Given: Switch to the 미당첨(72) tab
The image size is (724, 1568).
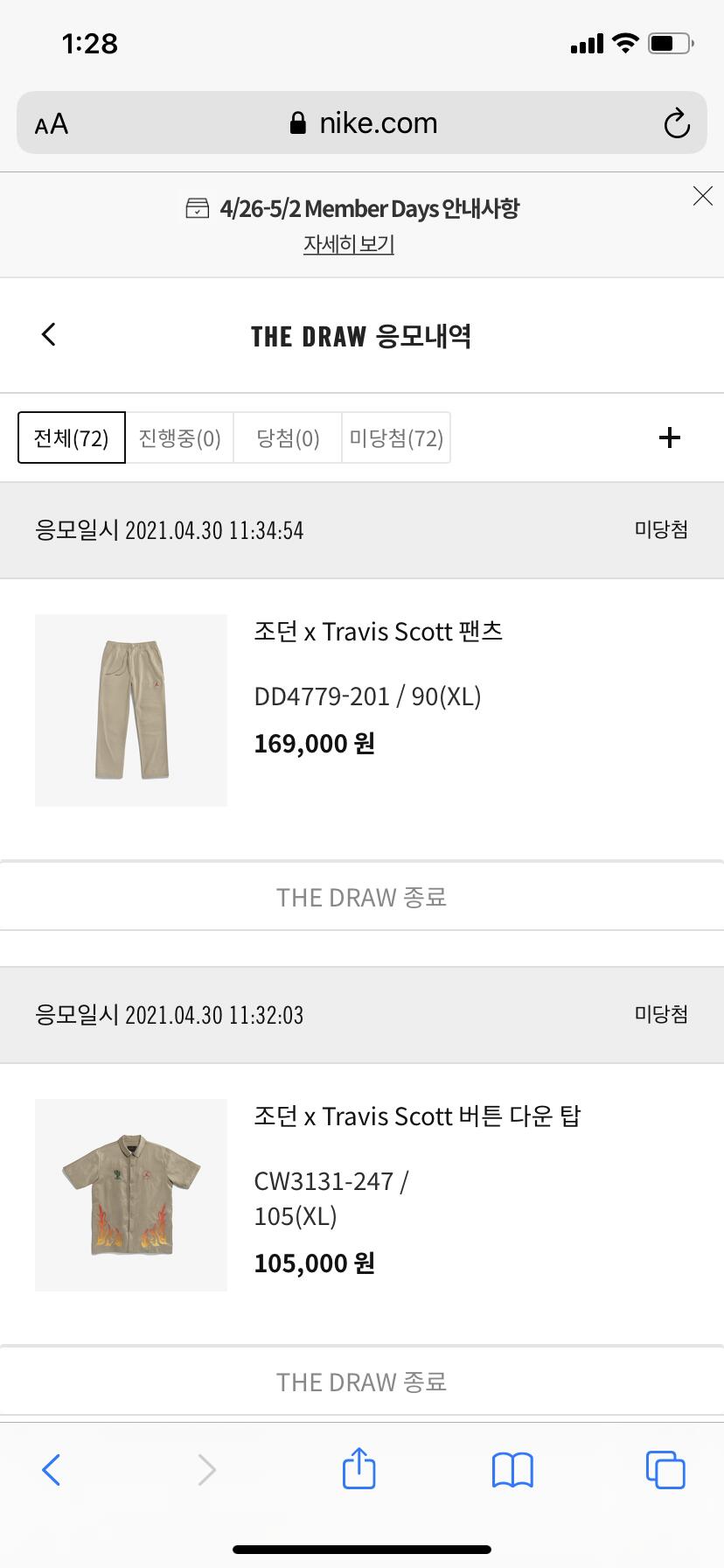Looking at the screenshot, I should pos(396,437).
